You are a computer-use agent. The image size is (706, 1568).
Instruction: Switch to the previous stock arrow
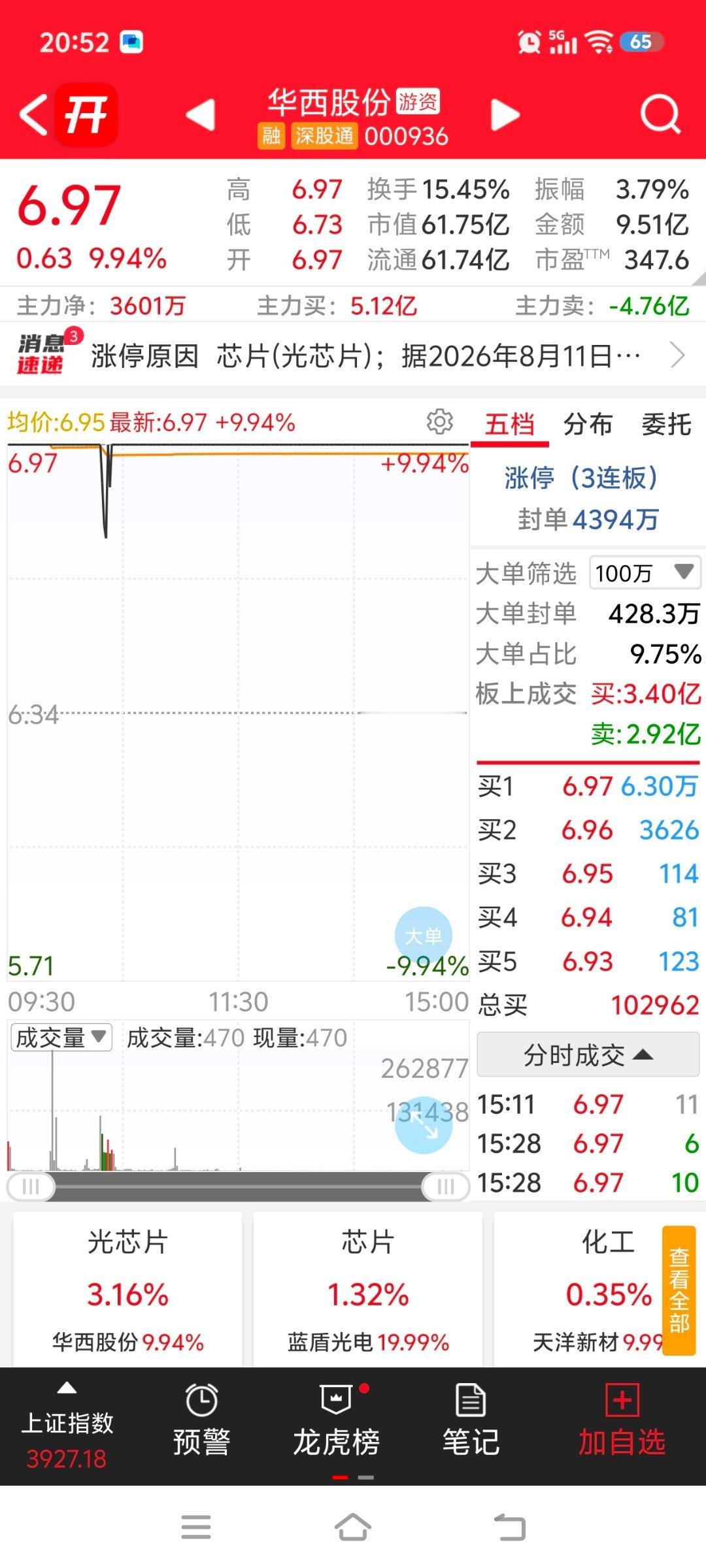(201, 115)
